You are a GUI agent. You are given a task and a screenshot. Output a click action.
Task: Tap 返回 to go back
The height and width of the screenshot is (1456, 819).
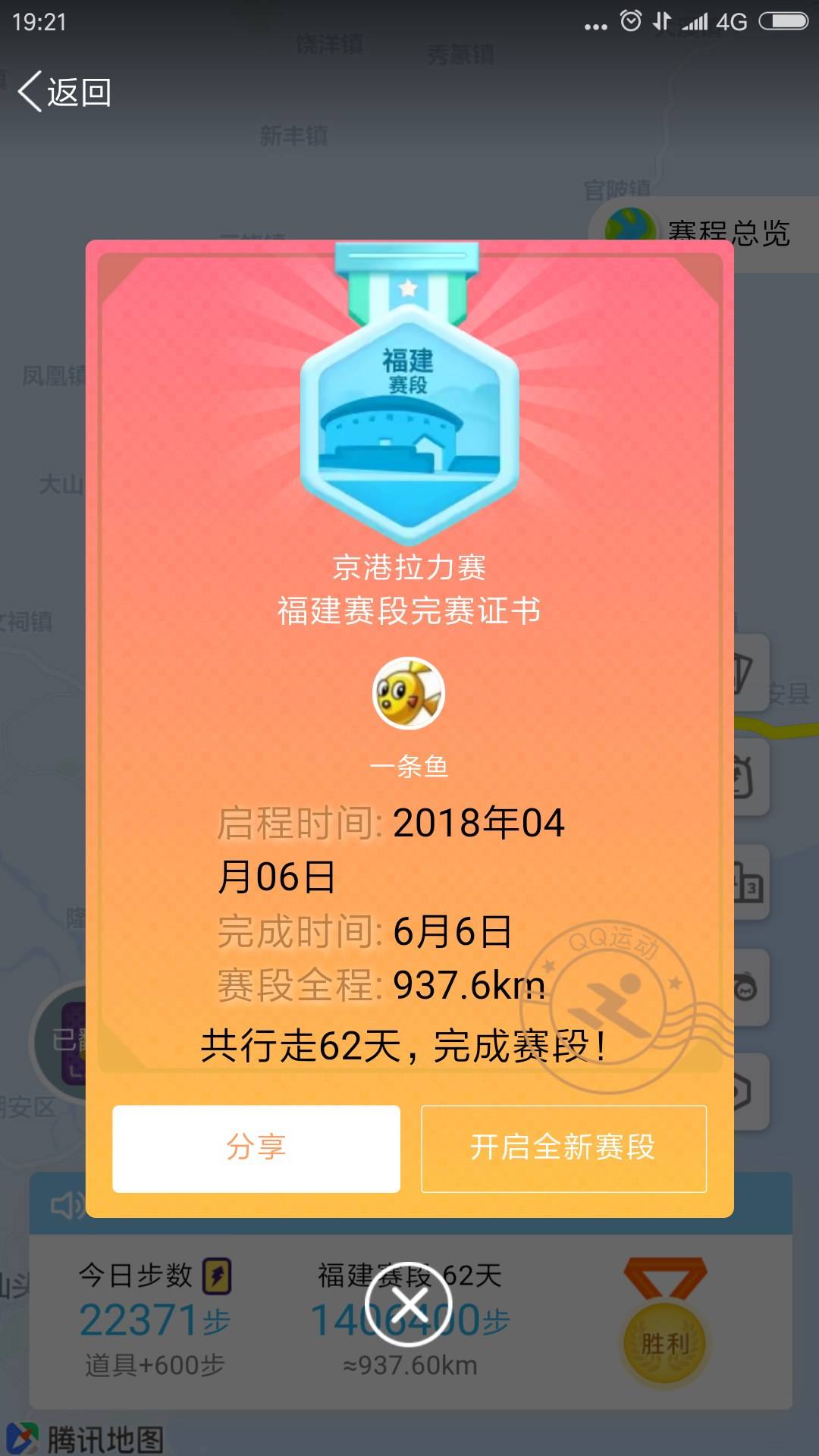[68, 93]
